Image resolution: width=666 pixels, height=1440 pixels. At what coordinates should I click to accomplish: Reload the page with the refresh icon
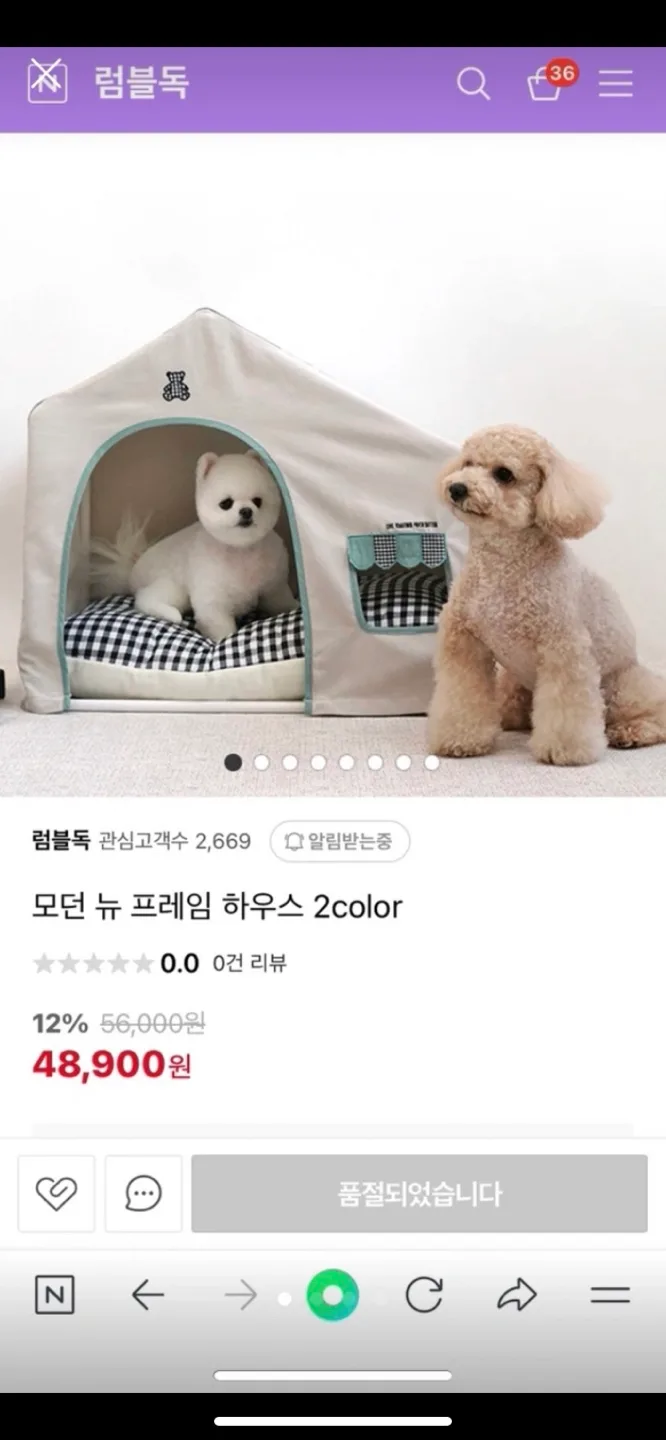click(424, 1296)
